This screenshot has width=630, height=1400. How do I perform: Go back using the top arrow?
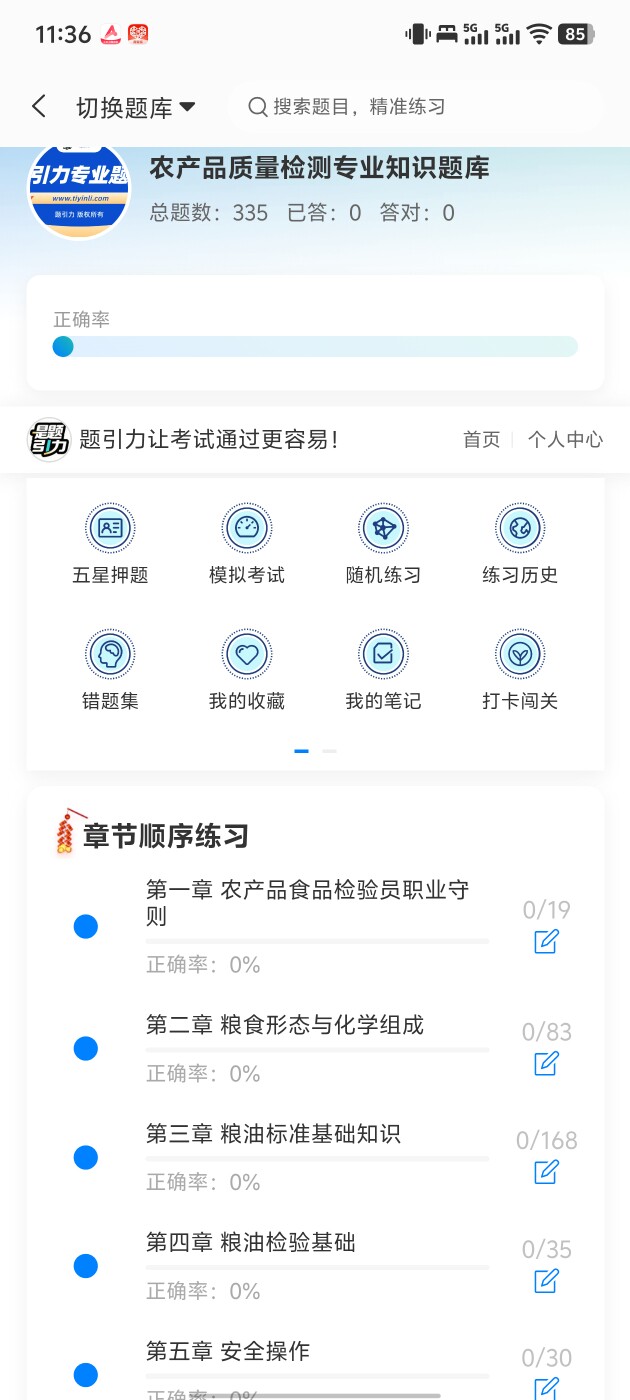coord(39,107)
